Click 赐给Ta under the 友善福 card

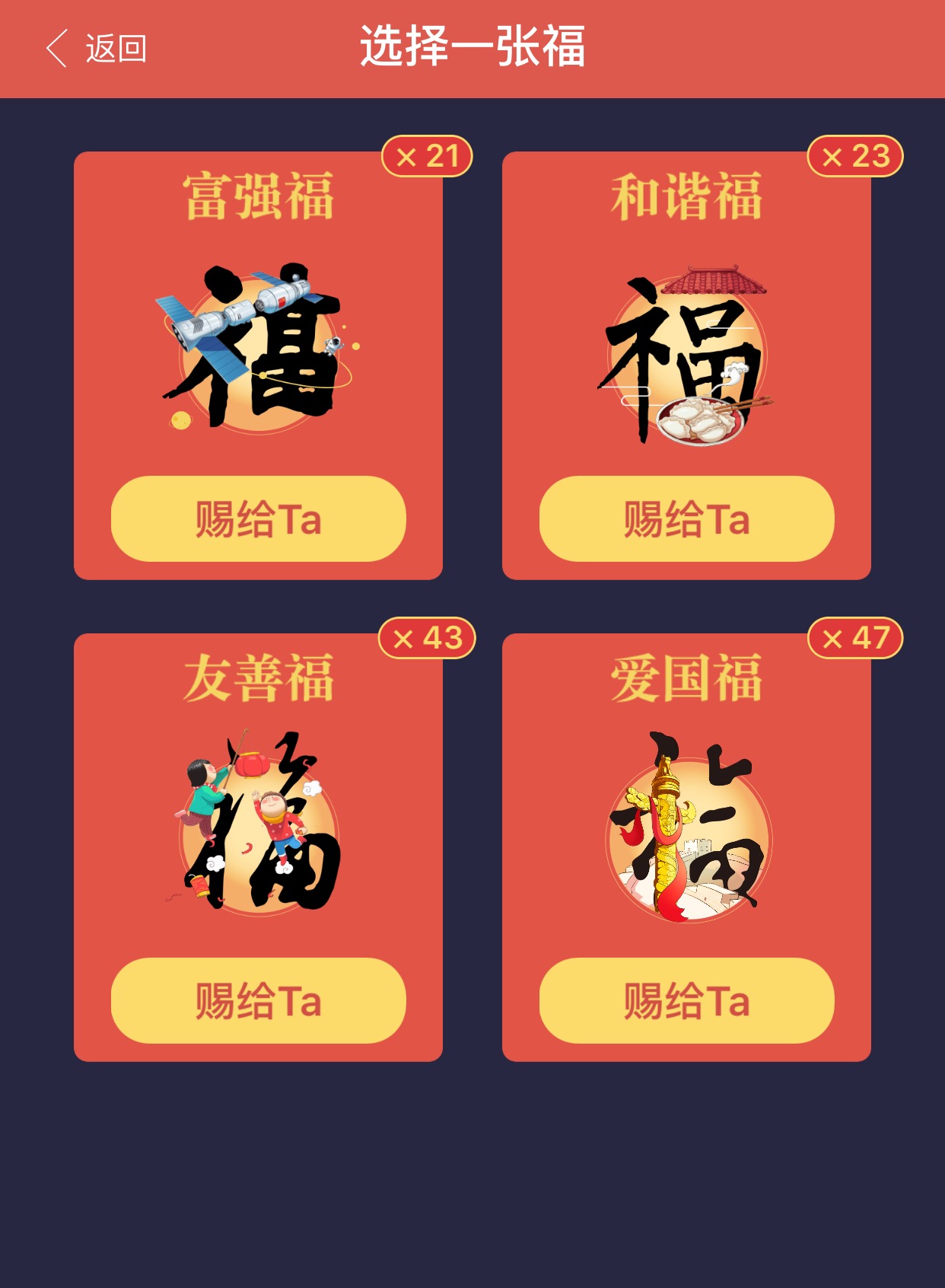click(259, 1002)
